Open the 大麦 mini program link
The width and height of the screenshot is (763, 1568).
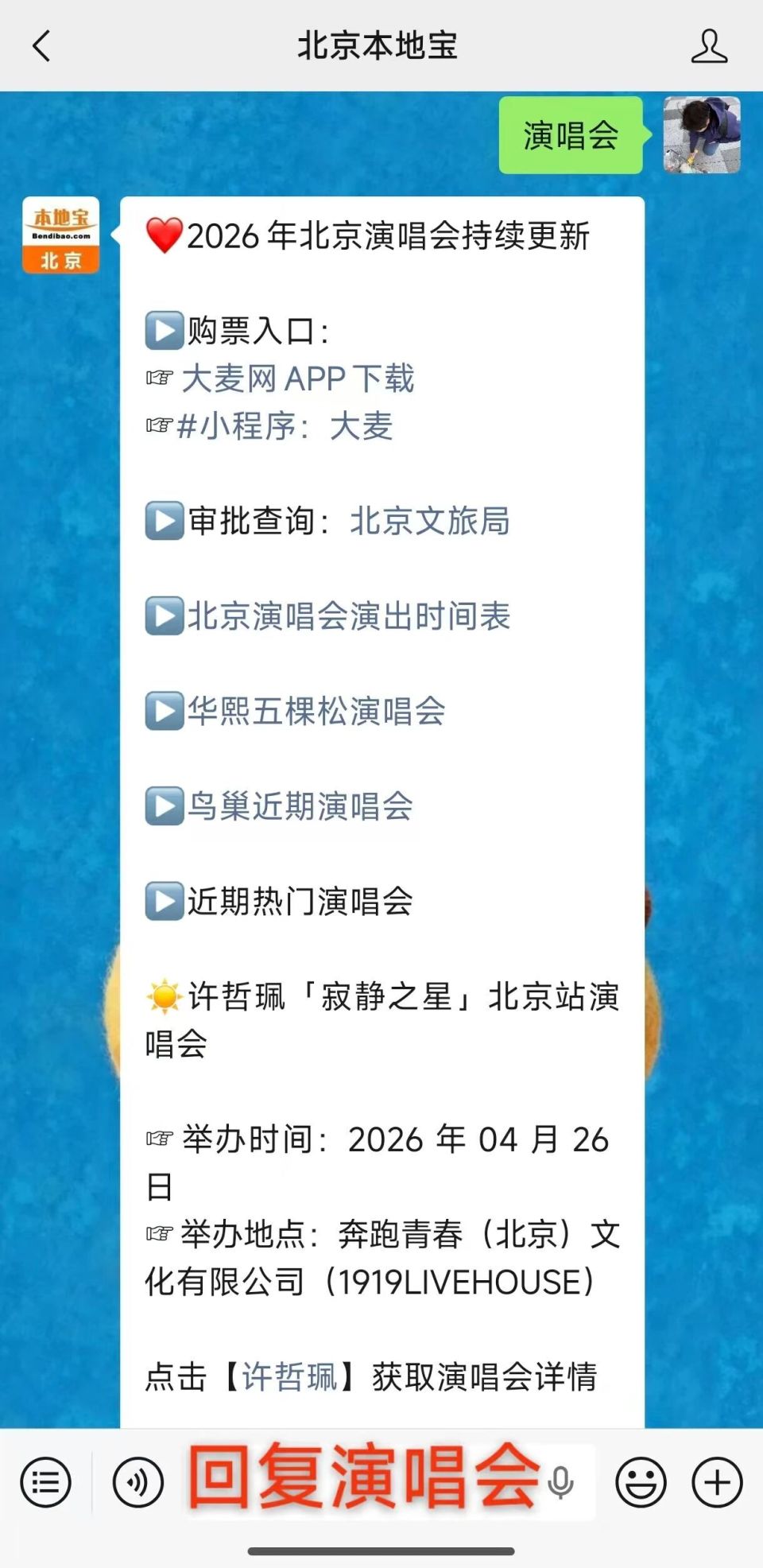(x=362, y=428)
